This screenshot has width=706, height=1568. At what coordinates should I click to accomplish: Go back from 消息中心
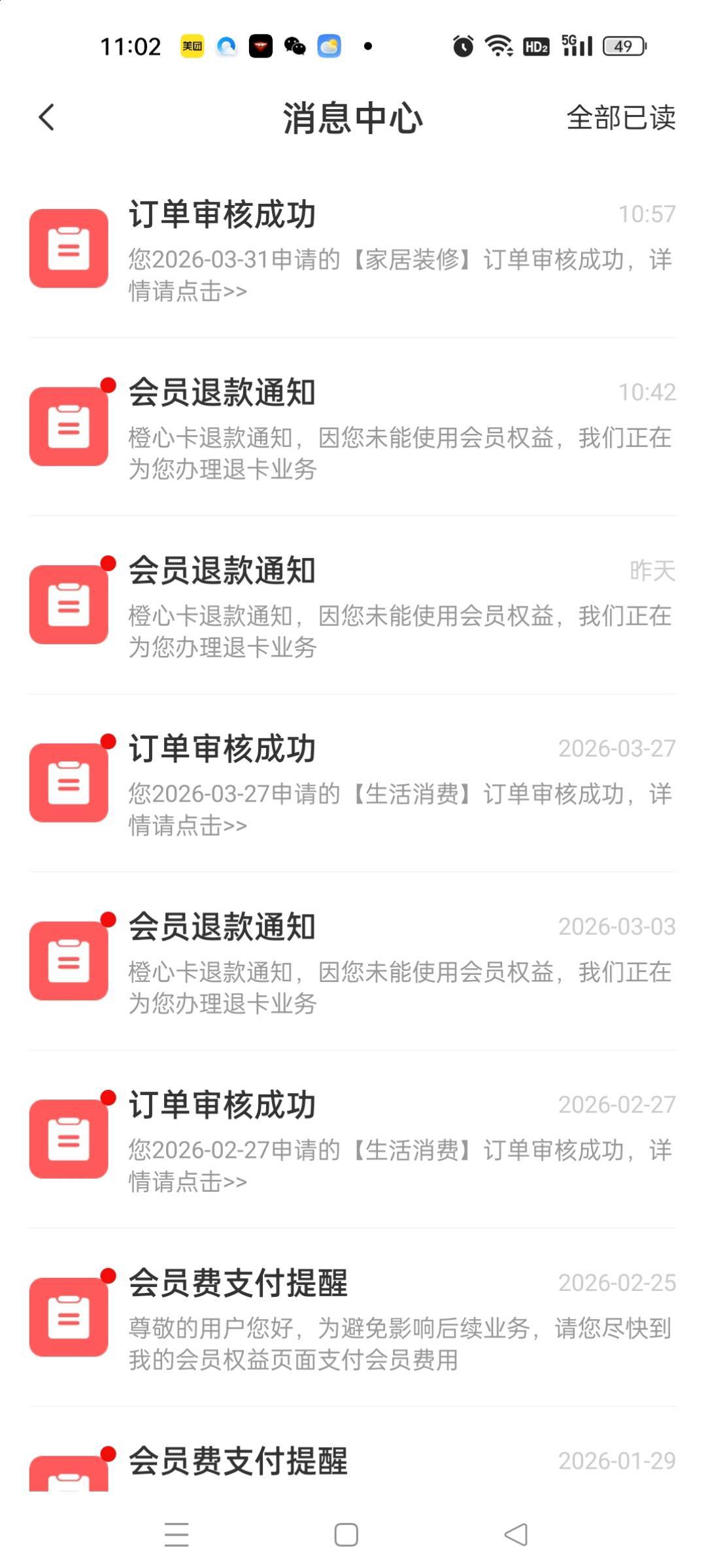click(x=46, y=118)
